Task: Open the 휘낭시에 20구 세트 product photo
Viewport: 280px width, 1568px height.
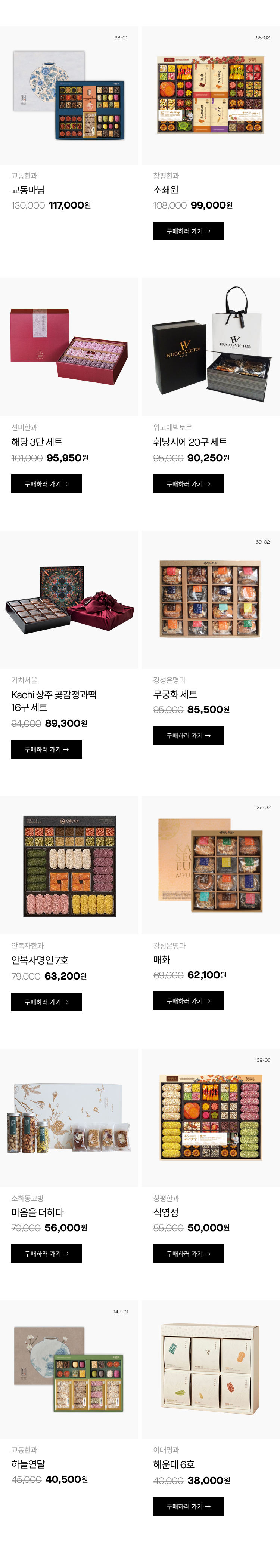Action: [x=210, y=347]
